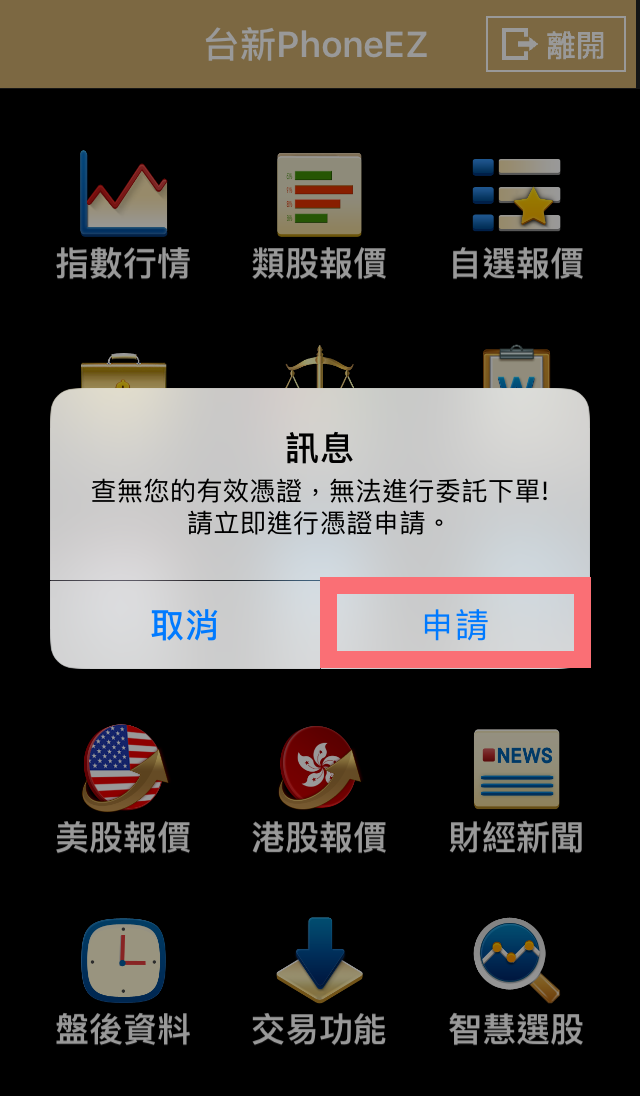Tap 申請 to apply for a certificate
The width and height of the screenshot is (640, 1096).
coord(455,624)
